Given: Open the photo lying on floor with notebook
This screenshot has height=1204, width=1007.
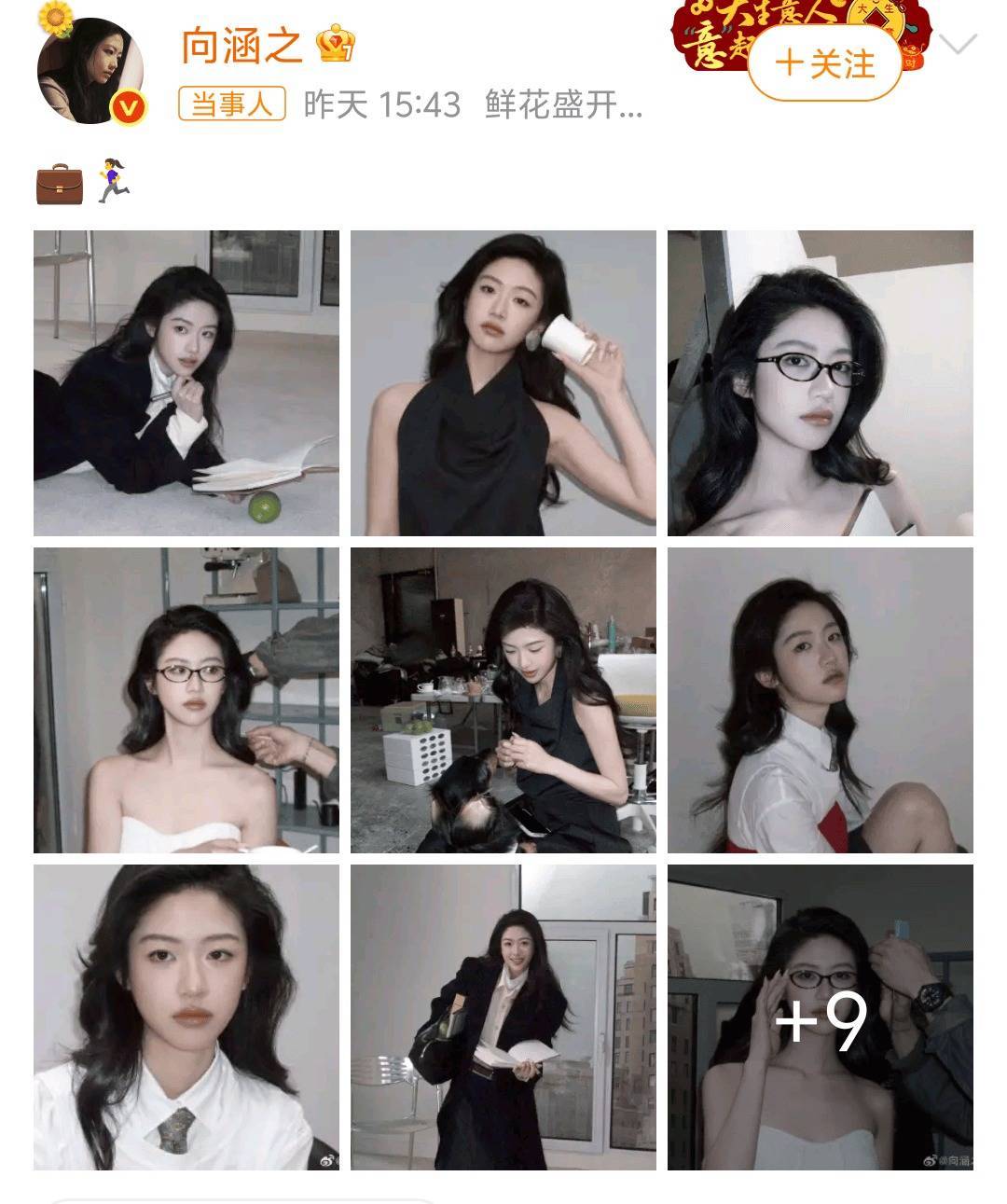Looking at the screenshot, I should click(x=186, y=383).
